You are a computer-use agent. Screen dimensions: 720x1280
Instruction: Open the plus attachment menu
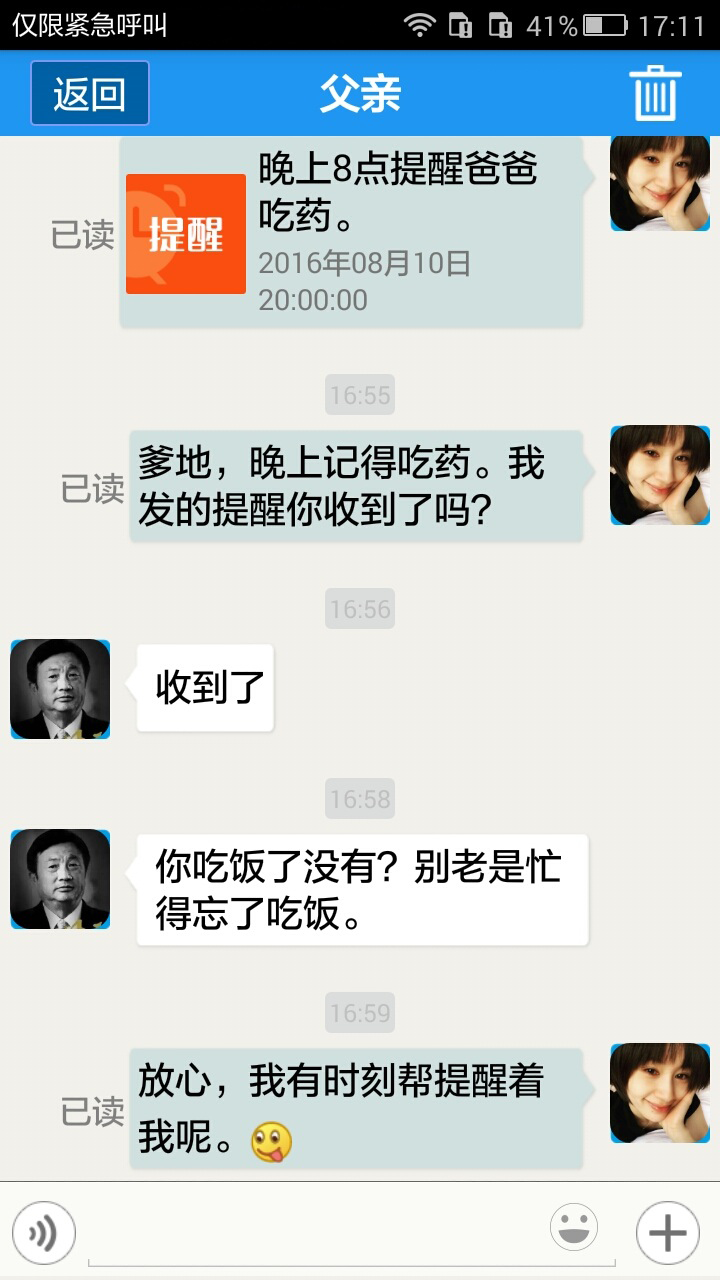(x=667, y=1233)
